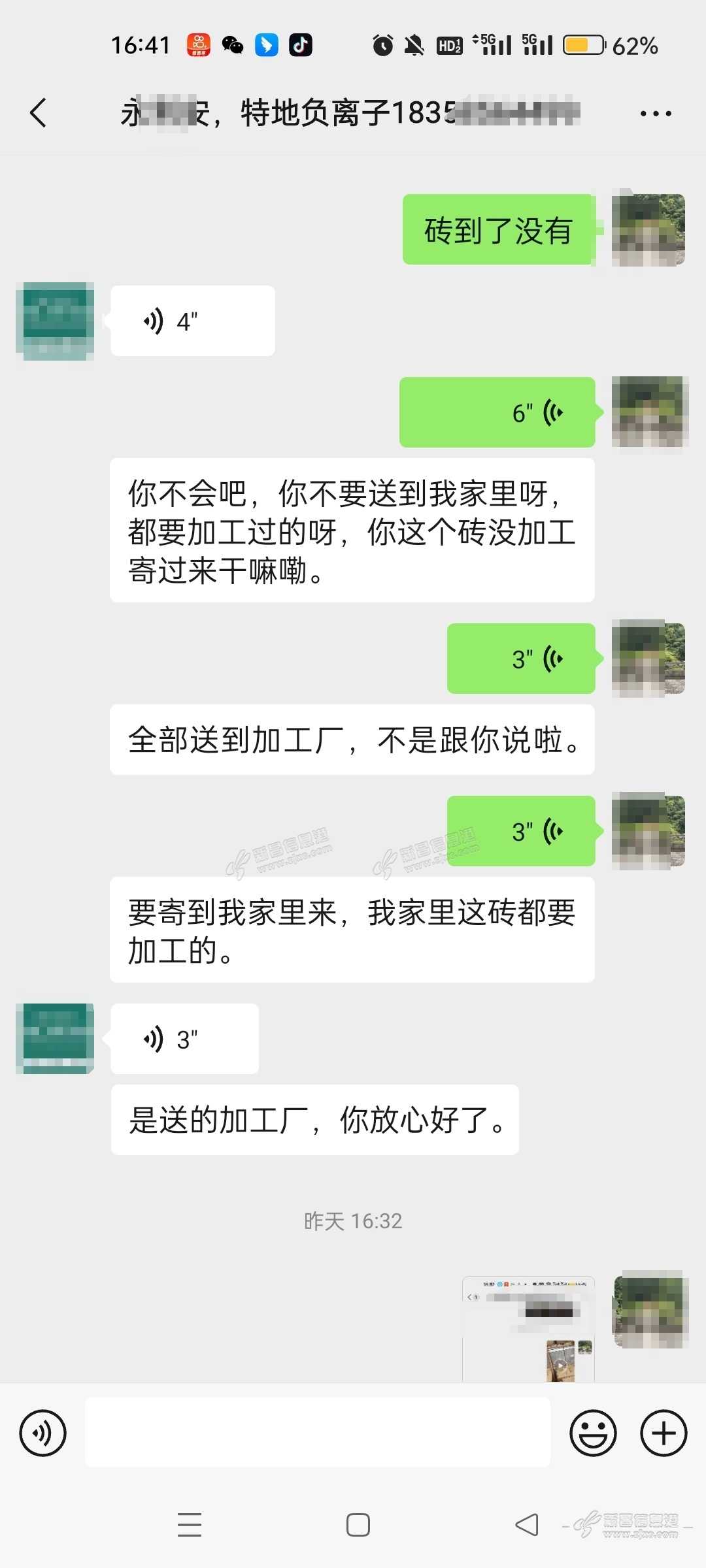
Task: Open the emoji picker
Action: click(x=593, y=1433)
